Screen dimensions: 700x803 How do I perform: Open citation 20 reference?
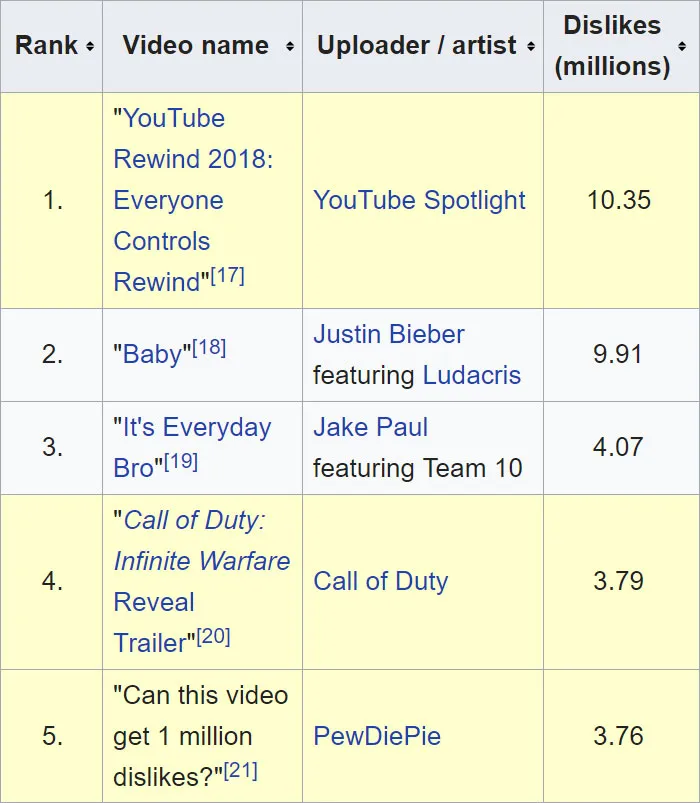click(x=214, y=637)
